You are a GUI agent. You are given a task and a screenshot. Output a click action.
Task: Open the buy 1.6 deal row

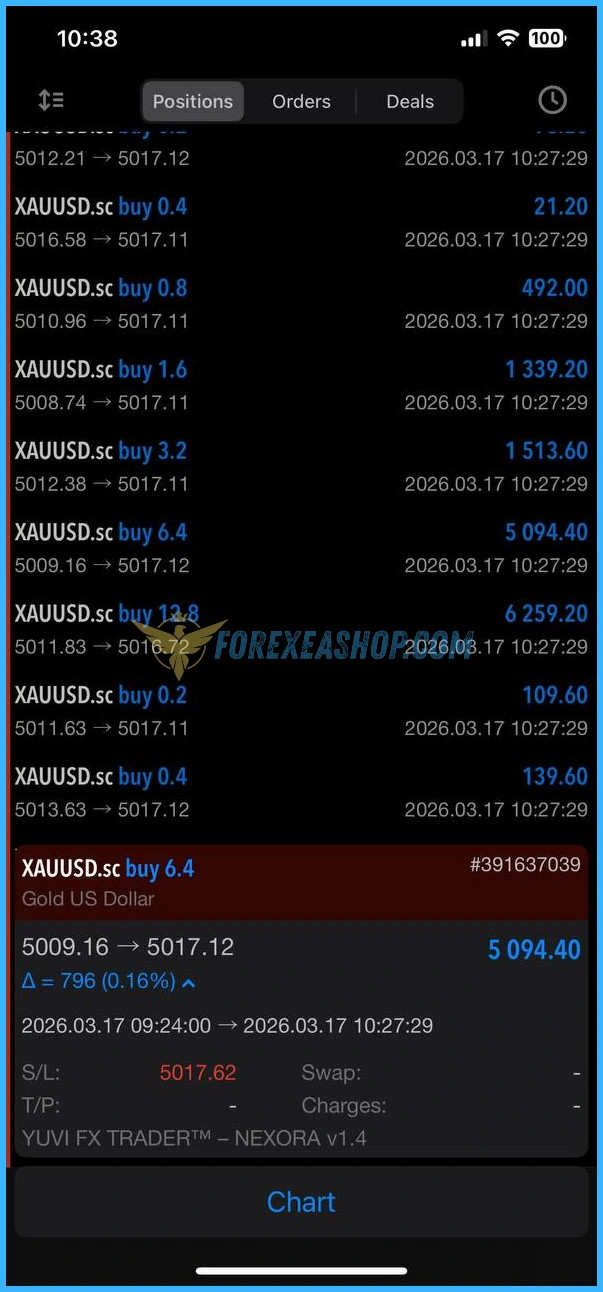301,385
